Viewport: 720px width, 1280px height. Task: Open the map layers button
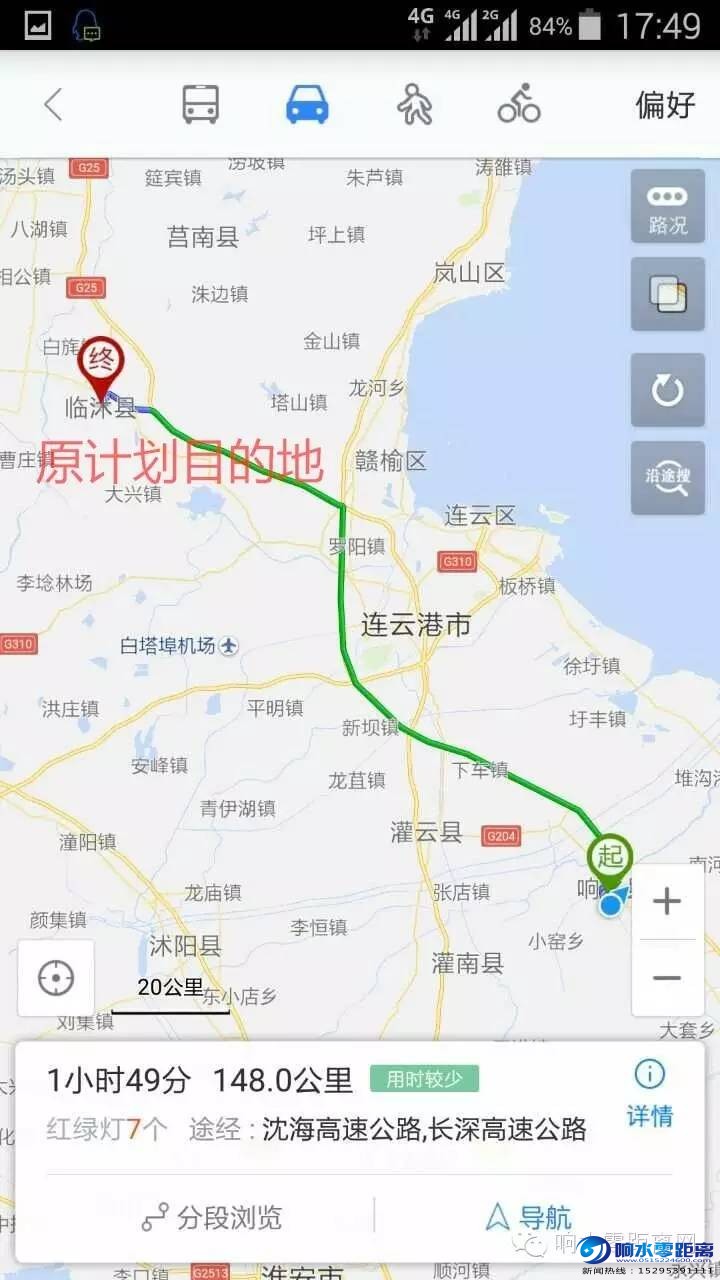pos(667,295)
